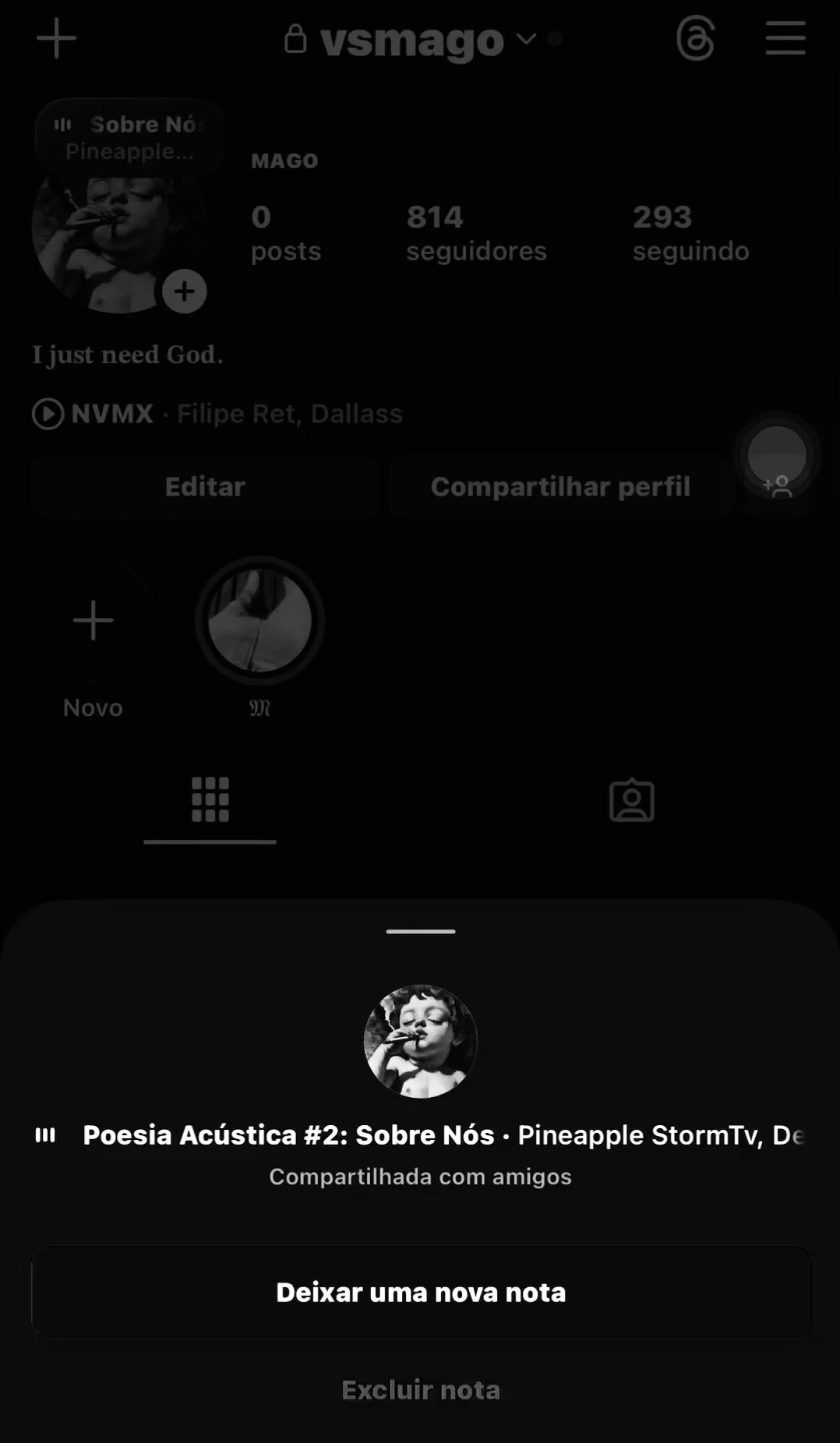This screenshot has width=840, height=1443.
Task: Switch to the posts grid tab
Action: (210, 799)
